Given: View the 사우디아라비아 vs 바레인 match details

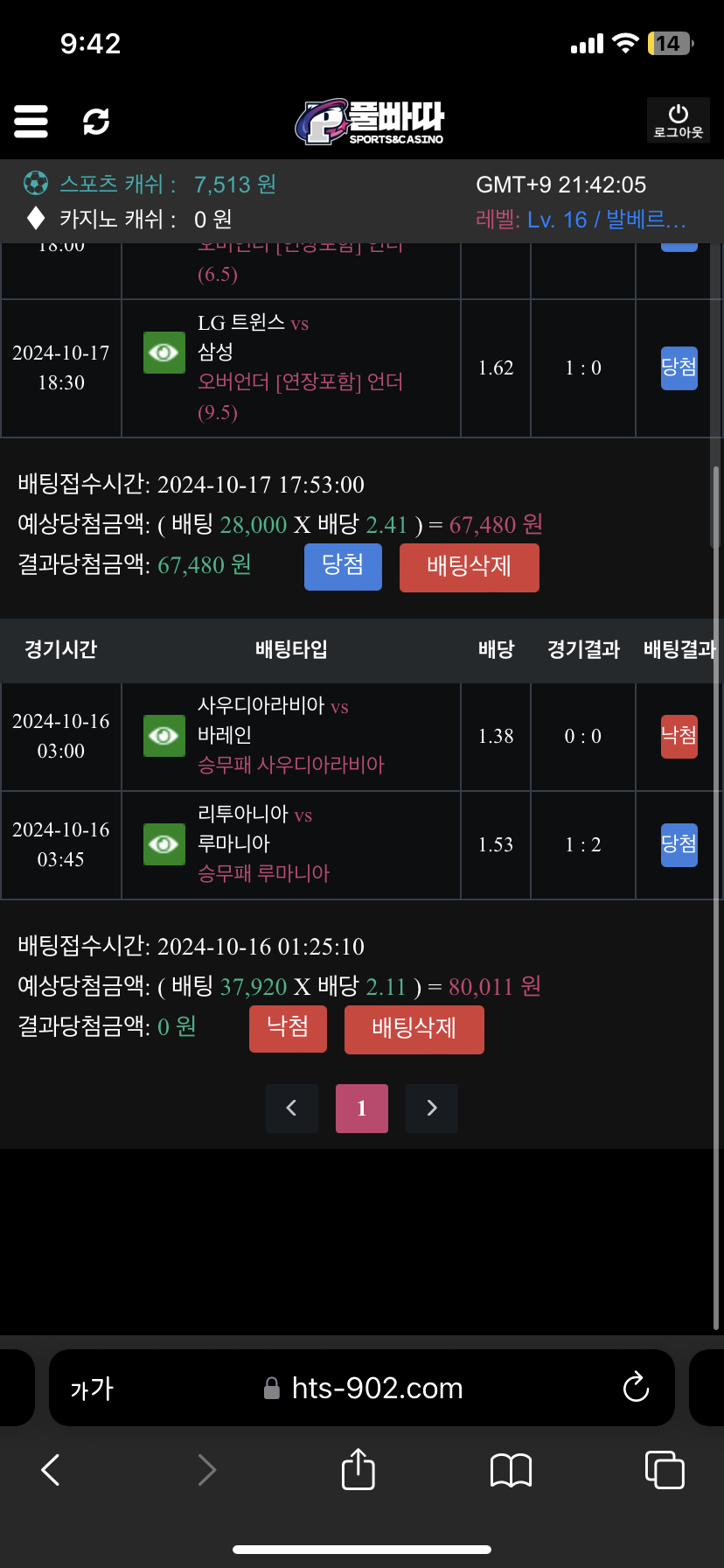Looking at the screenshot, I should click(x=164, y=736).
